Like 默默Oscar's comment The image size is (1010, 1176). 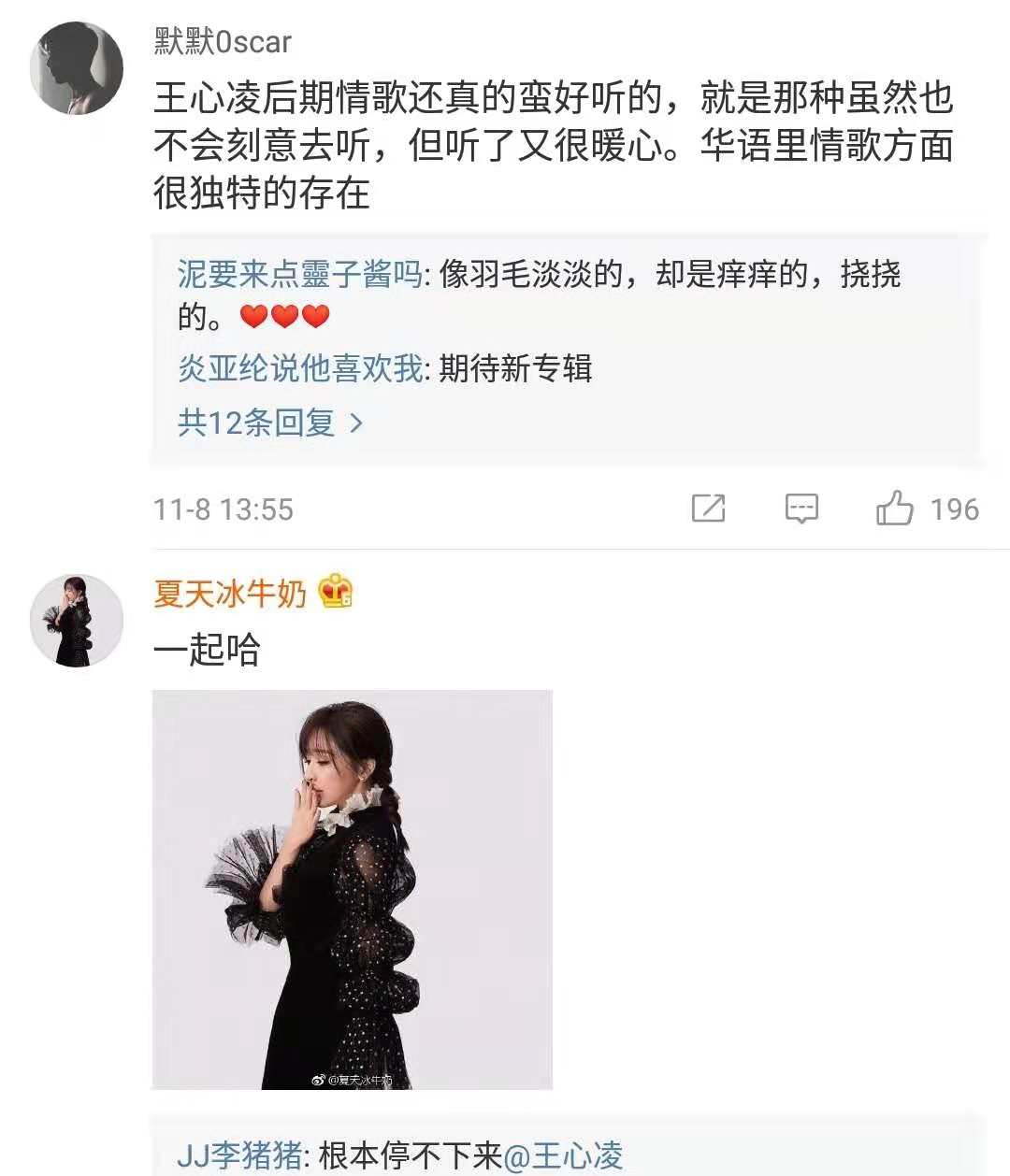point(895,509)
